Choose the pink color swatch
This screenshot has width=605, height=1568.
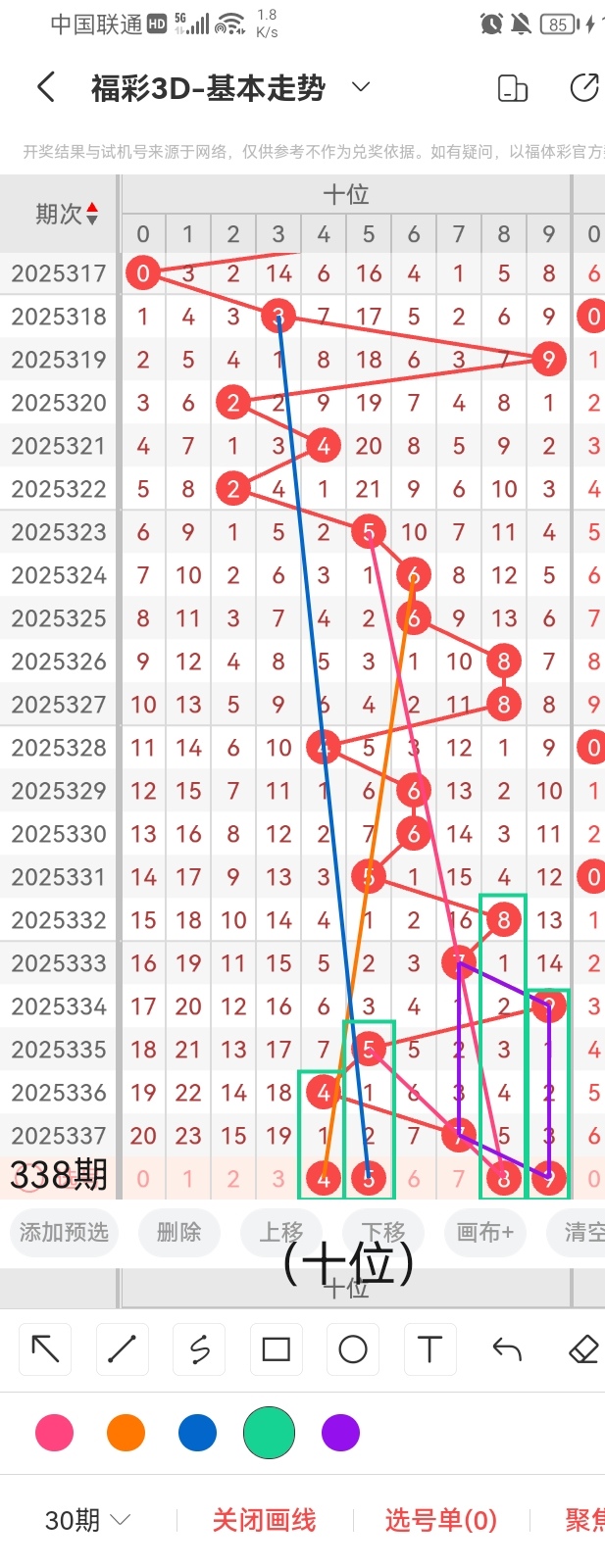[54, 1433]
